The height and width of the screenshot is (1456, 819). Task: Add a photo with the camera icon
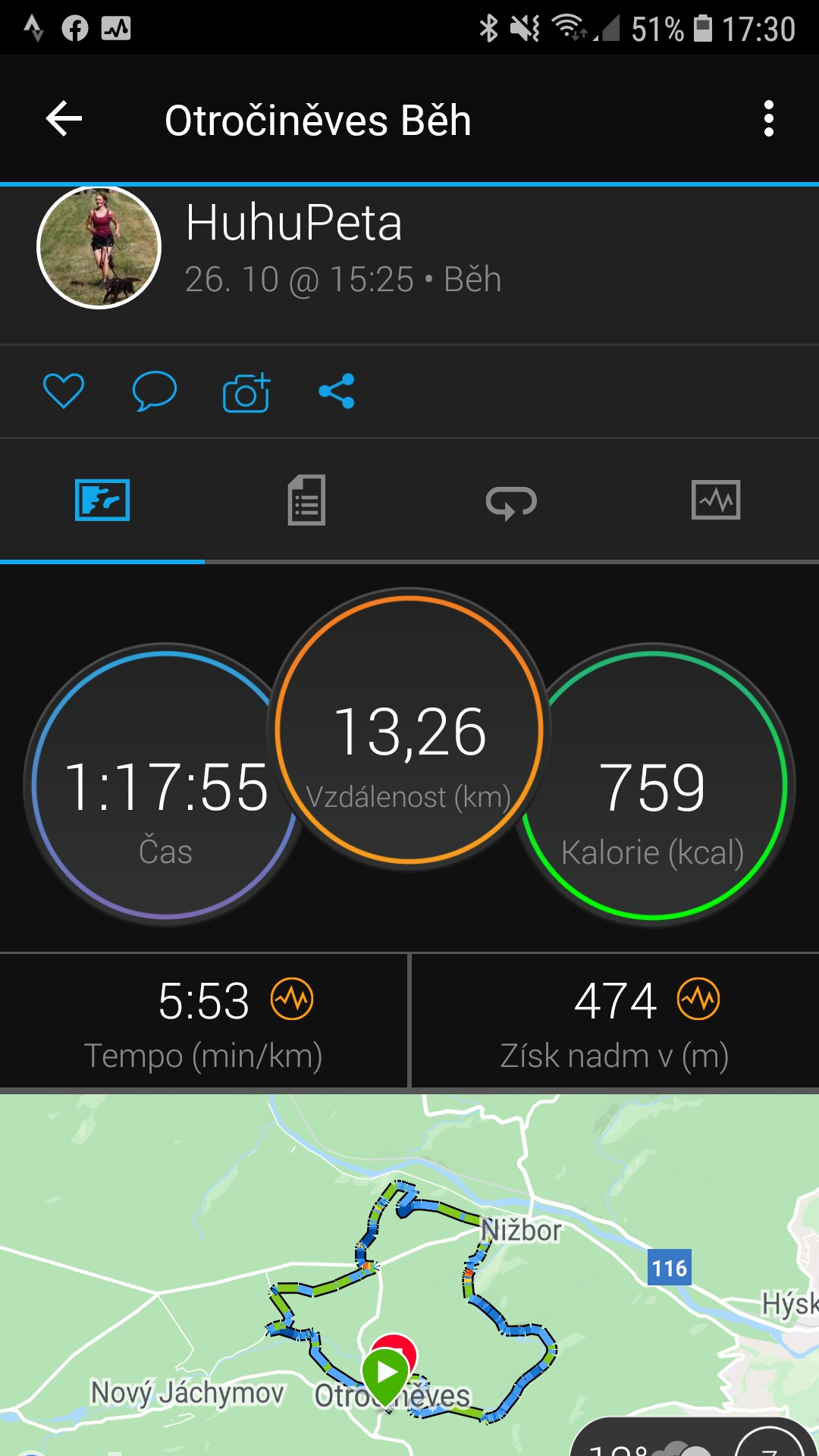246,392
